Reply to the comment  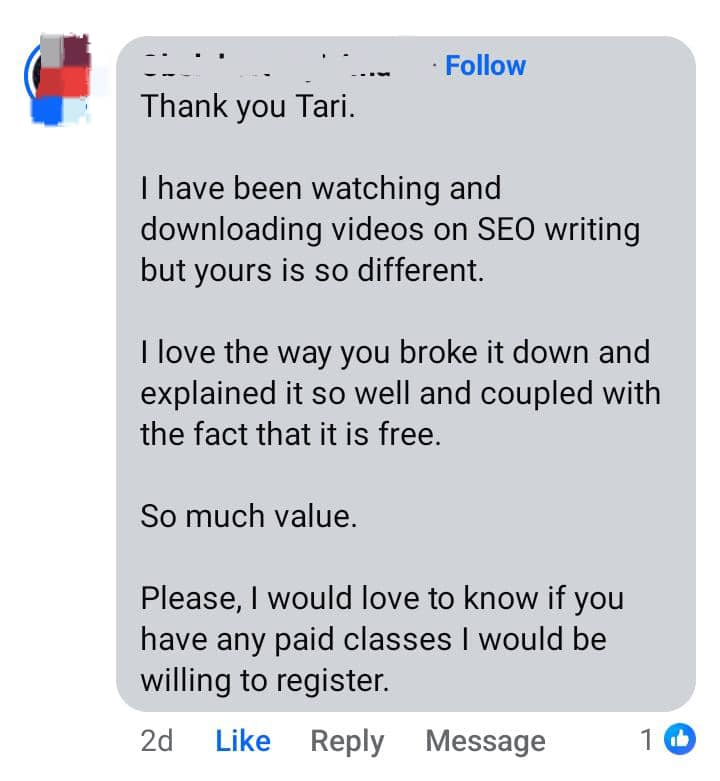(x=347, y=741)
